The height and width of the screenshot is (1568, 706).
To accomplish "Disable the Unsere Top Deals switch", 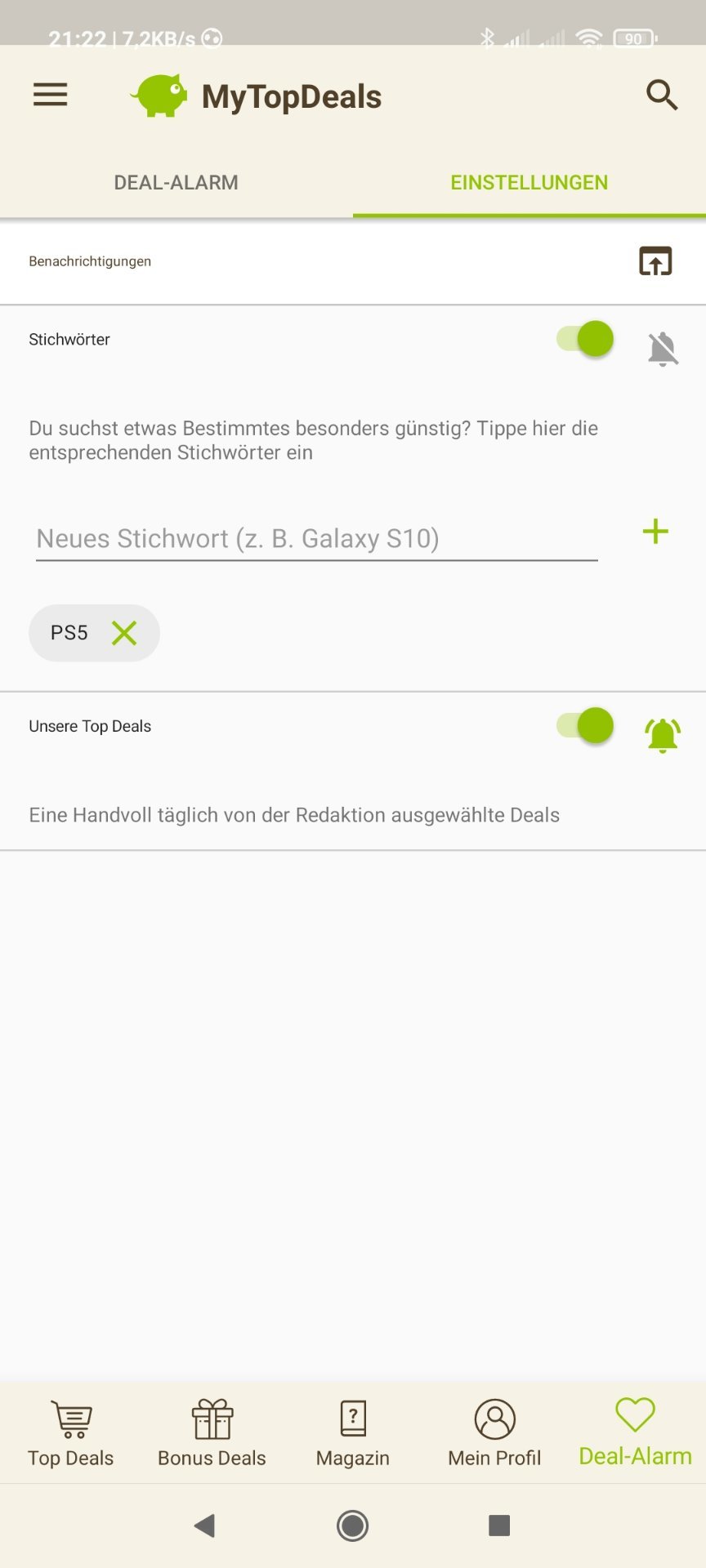I will click(x=585, y=726).
